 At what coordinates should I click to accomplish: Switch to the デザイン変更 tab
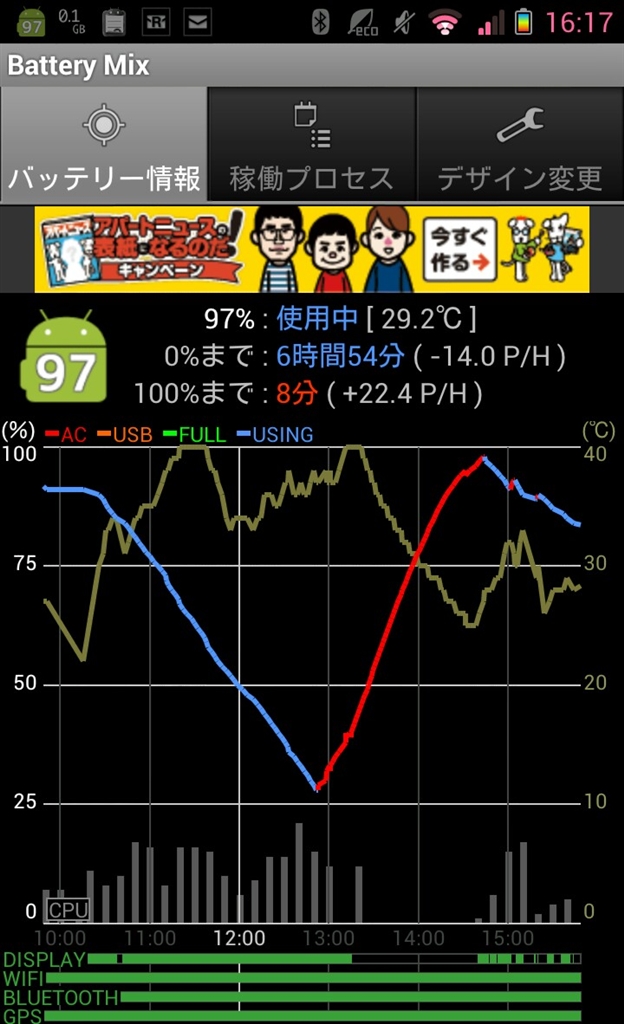pyautogui.click(x=519, y=144)
